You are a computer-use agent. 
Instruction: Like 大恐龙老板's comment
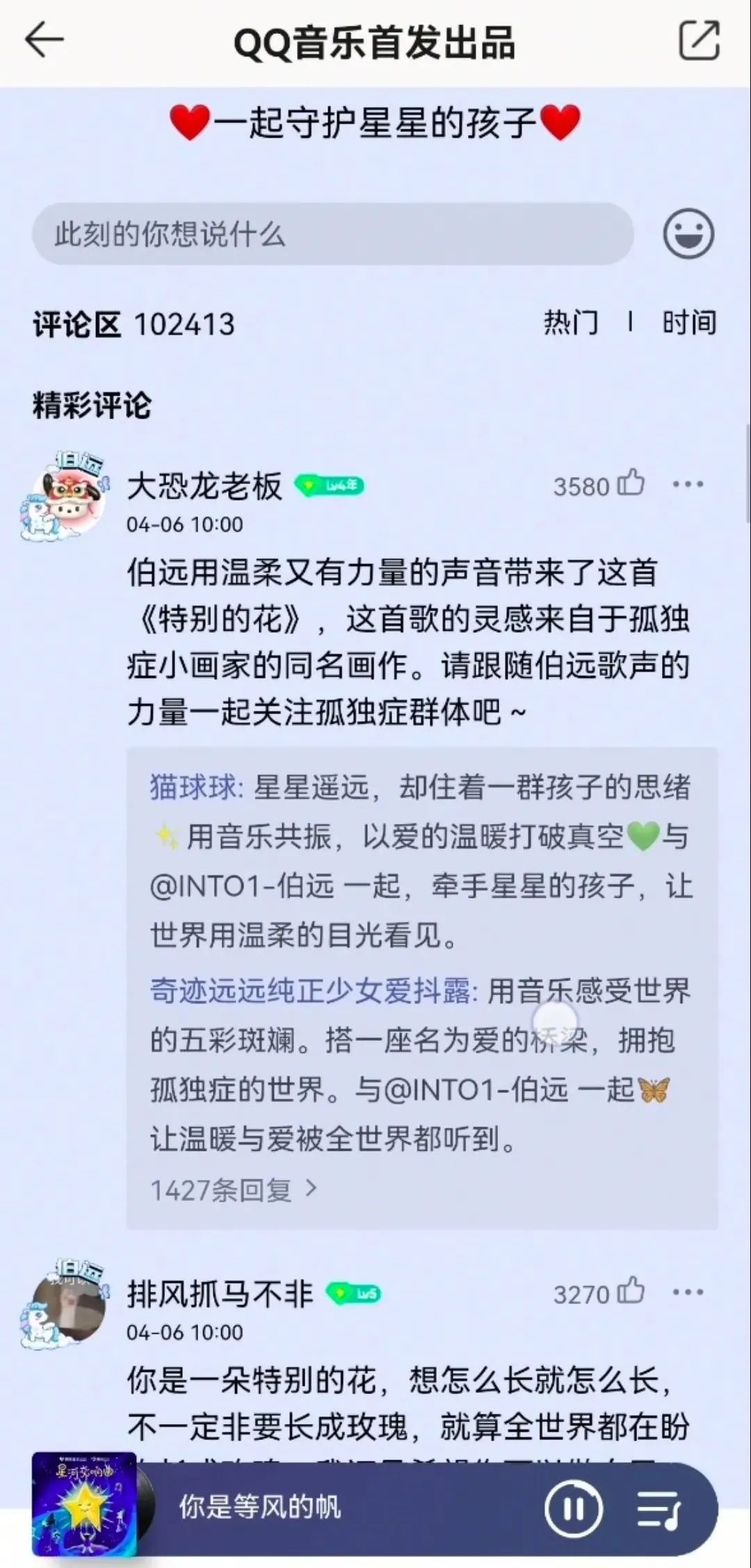point(631,483)
